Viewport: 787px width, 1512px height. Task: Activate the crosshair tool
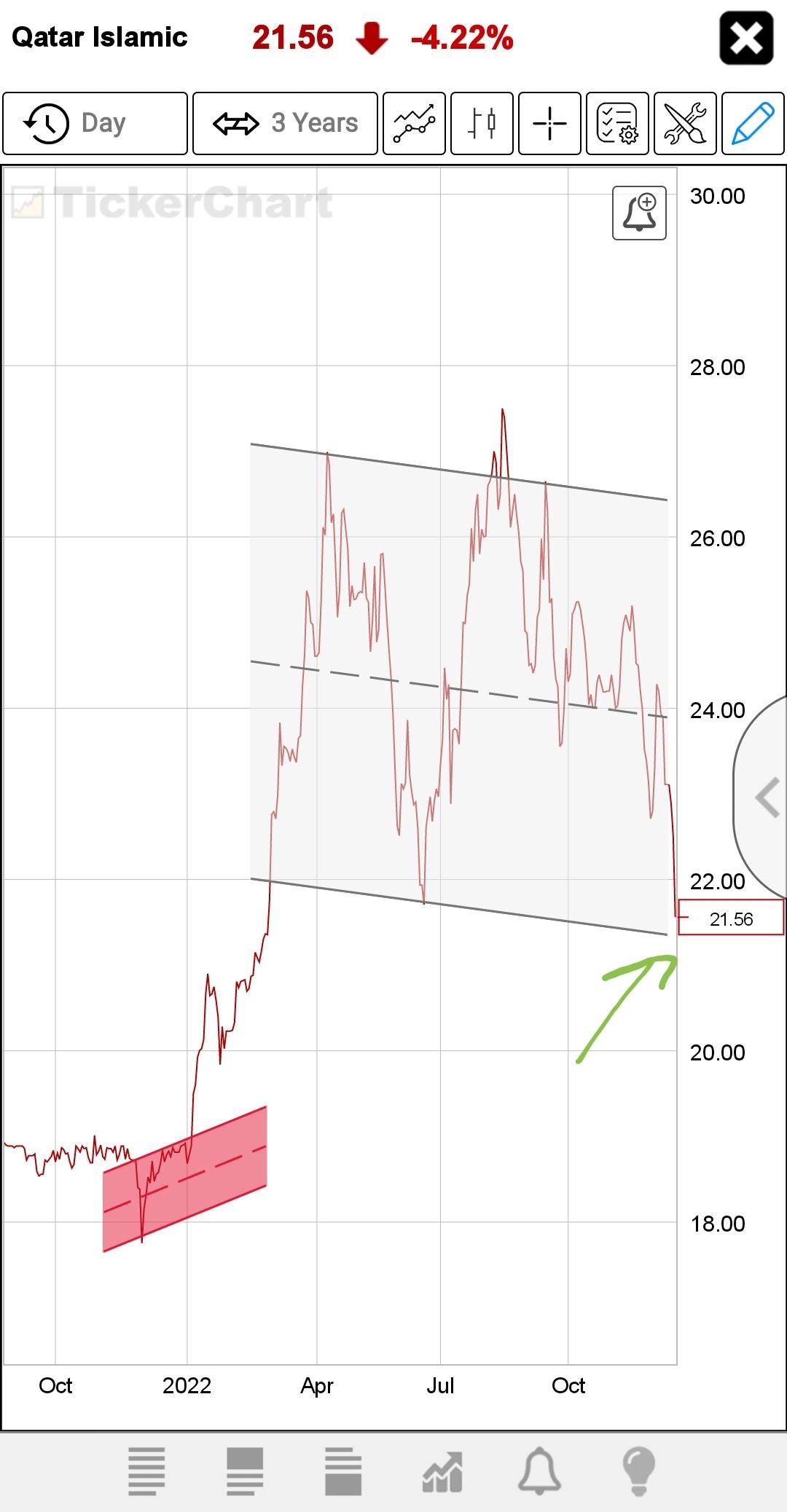point(549,123)
